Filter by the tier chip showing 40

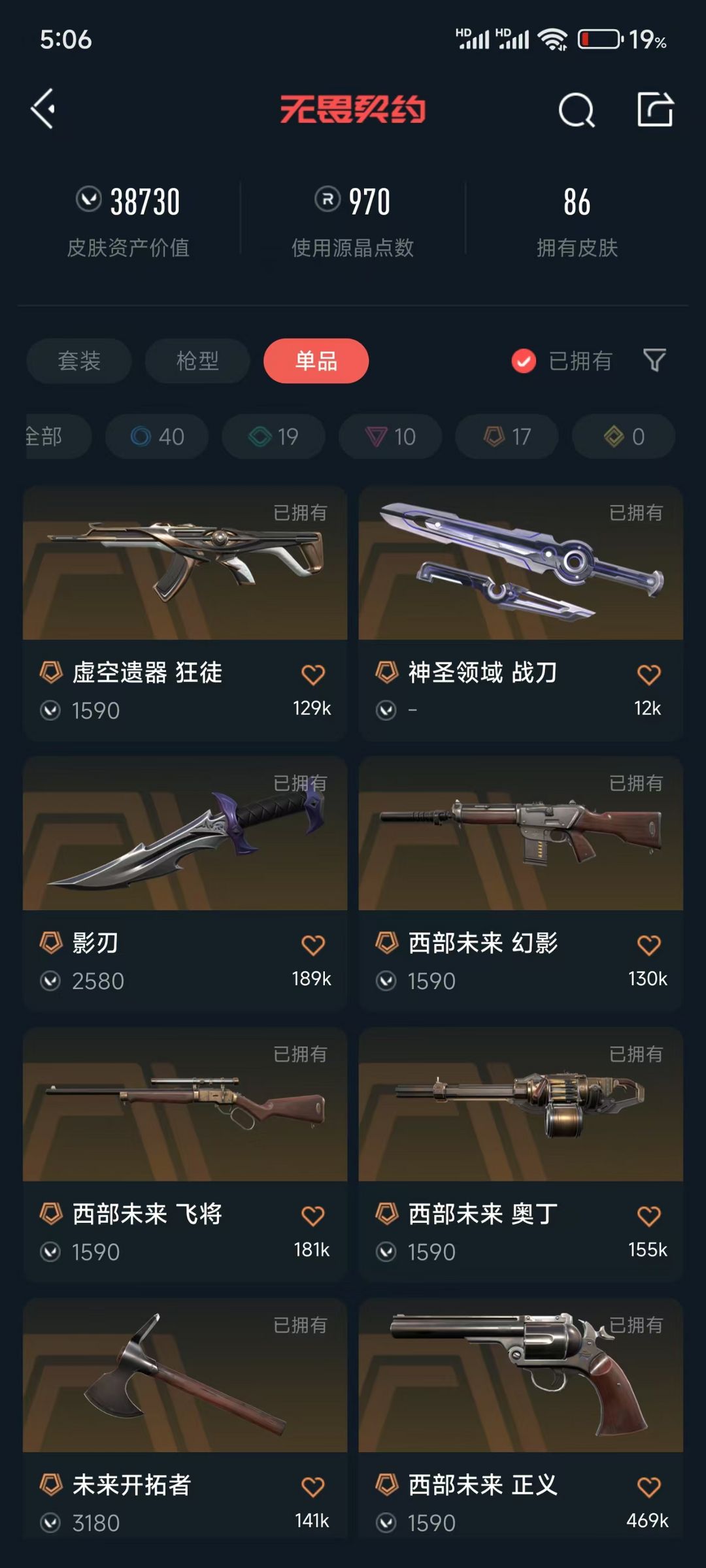coord(157,436)
